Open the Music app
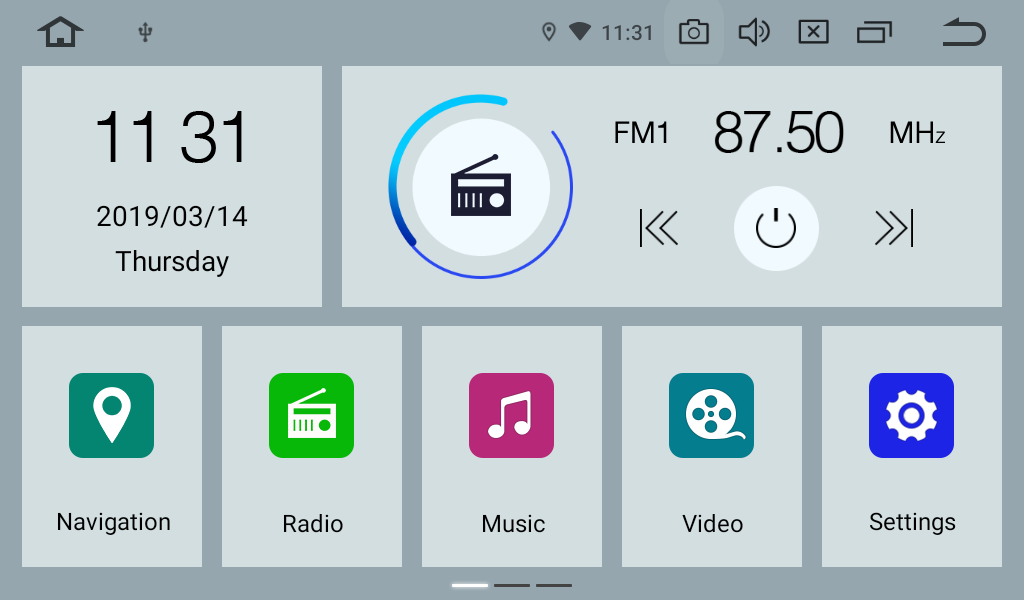1024x600 pixels. coord(512,446)
